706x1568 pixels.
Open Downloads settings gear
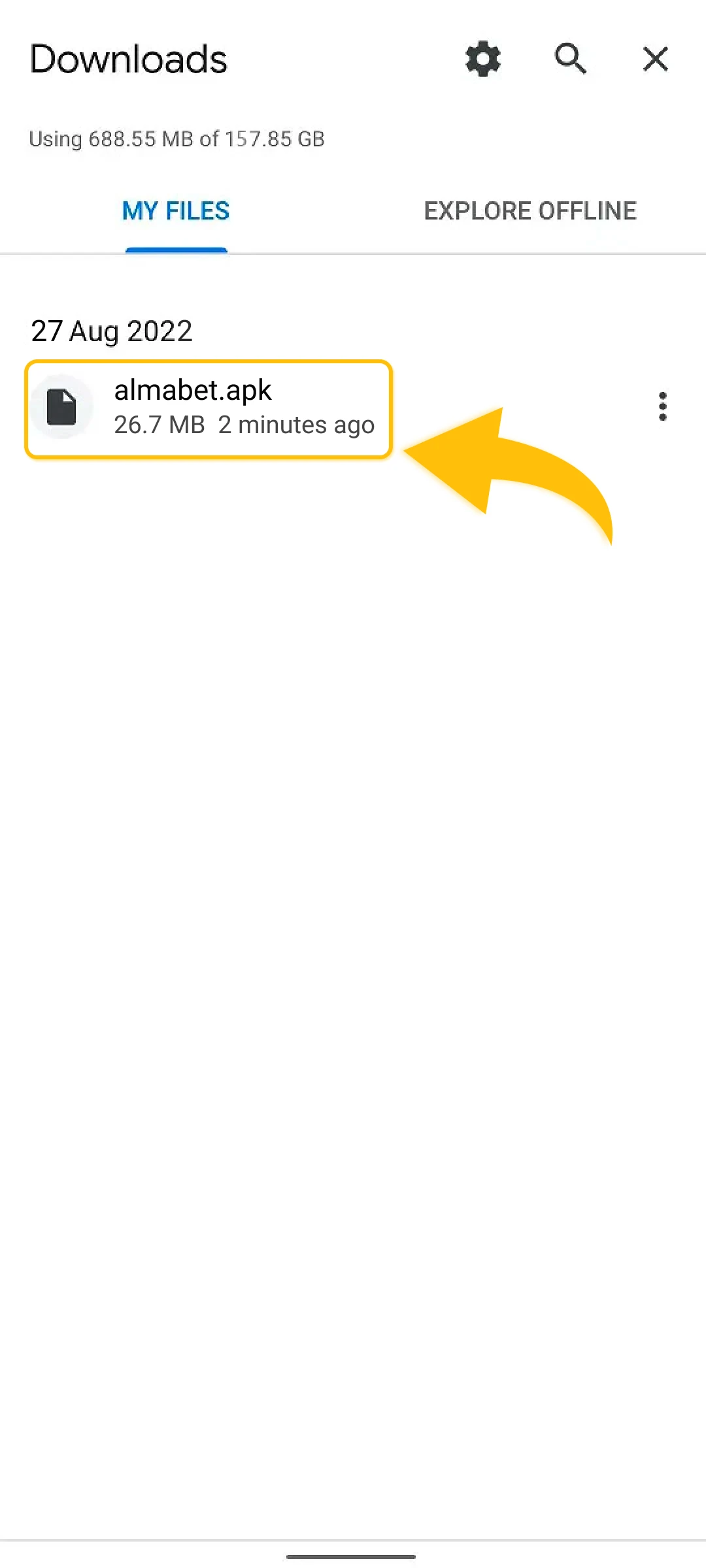(x=482, y=59)
